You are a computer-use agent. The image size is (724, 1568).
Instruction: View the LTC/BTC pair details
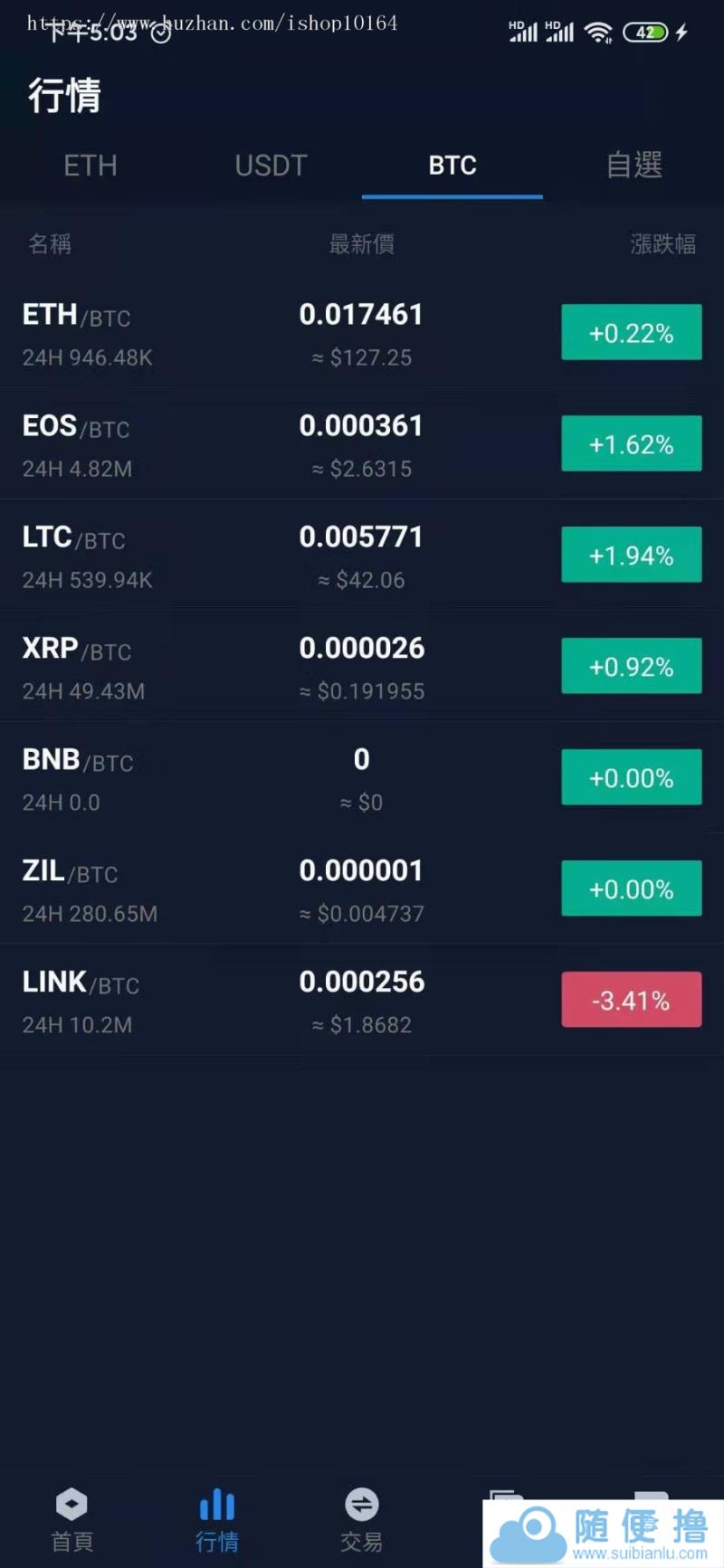[x=361, y=556]
